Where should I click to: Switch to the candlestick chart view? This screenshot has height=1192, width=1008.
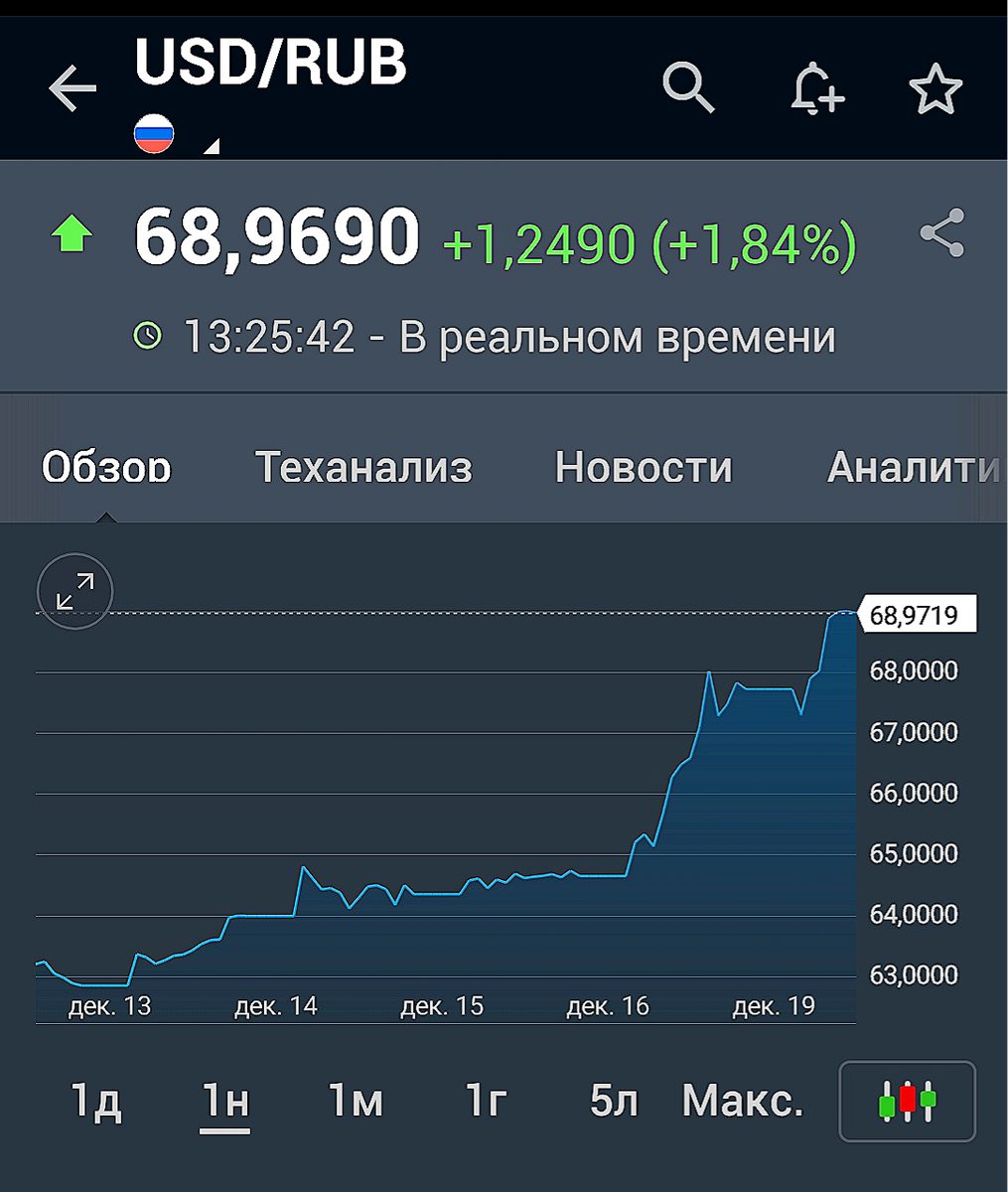(x=908, y=1102)
